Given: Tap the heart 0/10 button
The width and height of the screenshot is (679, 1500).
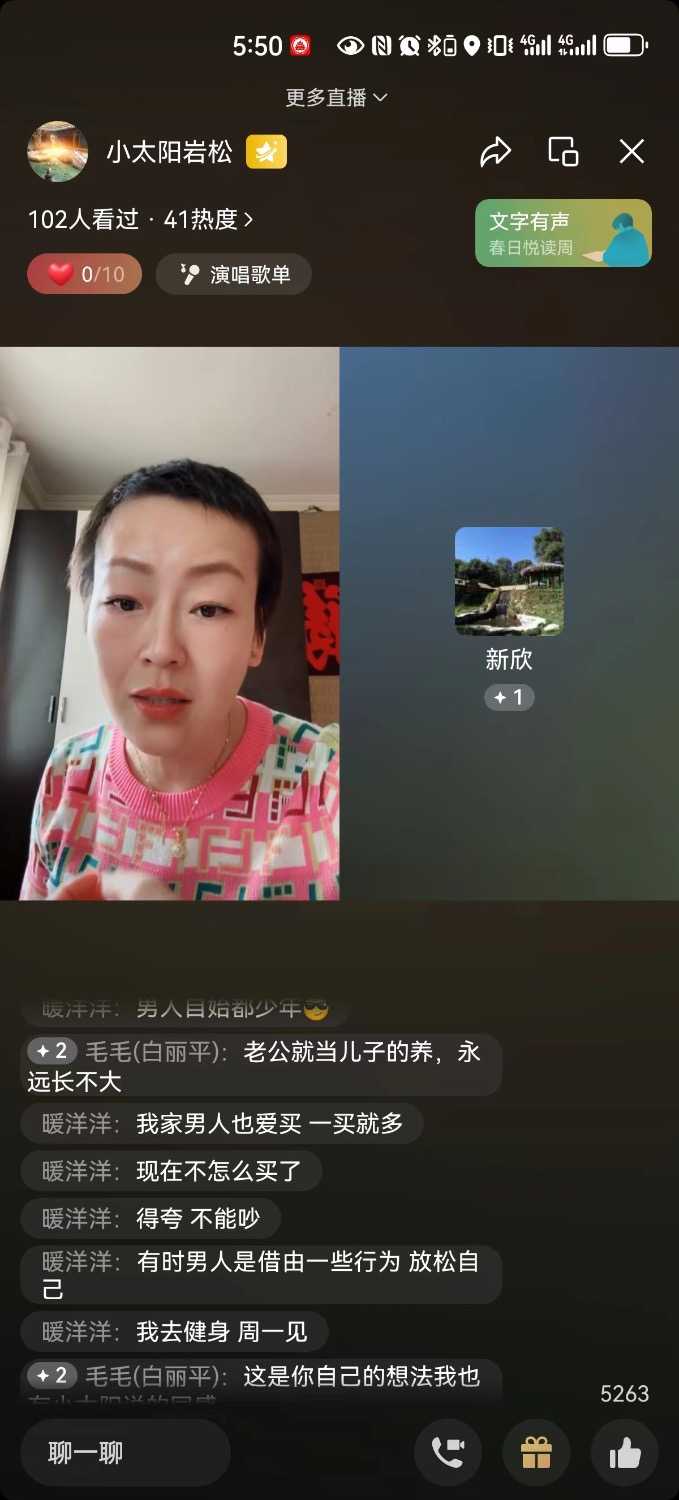Looking at the screenshot, I should click(x=85, y=274).
